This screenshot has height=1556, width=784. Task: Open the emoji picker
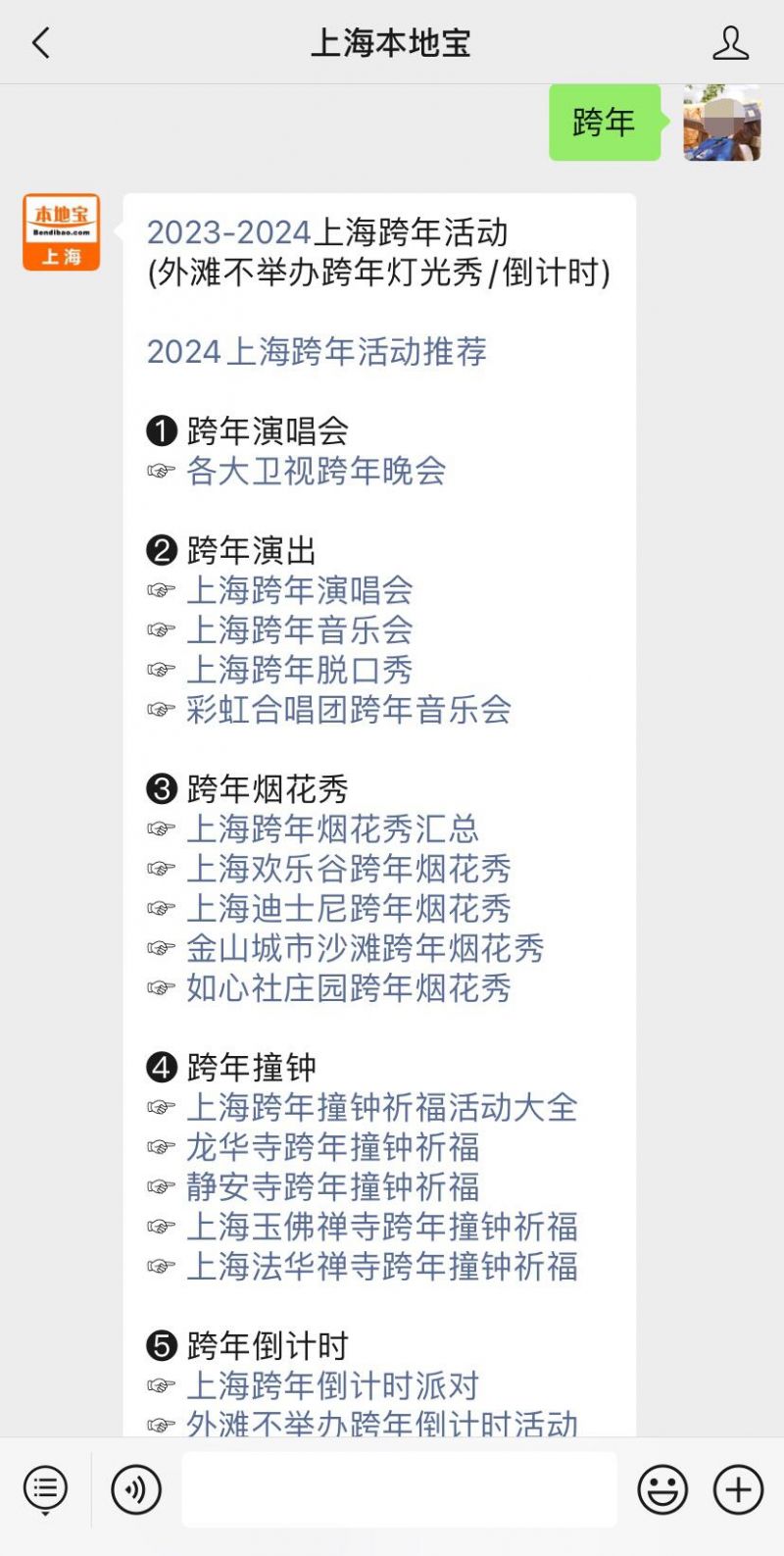[x=662, y=1490]
